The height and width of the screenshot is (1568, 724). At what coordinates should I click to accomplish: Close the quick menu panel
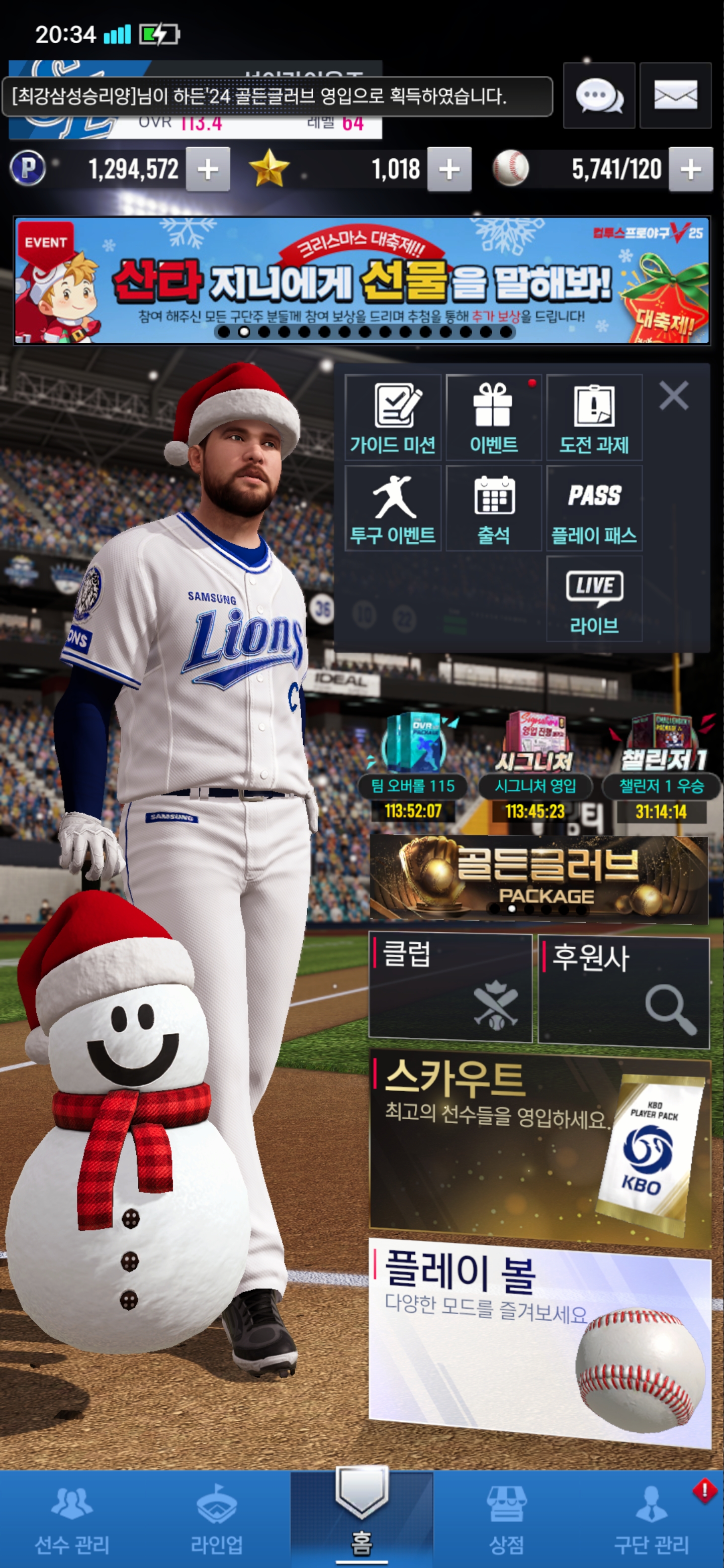(673, 396)
